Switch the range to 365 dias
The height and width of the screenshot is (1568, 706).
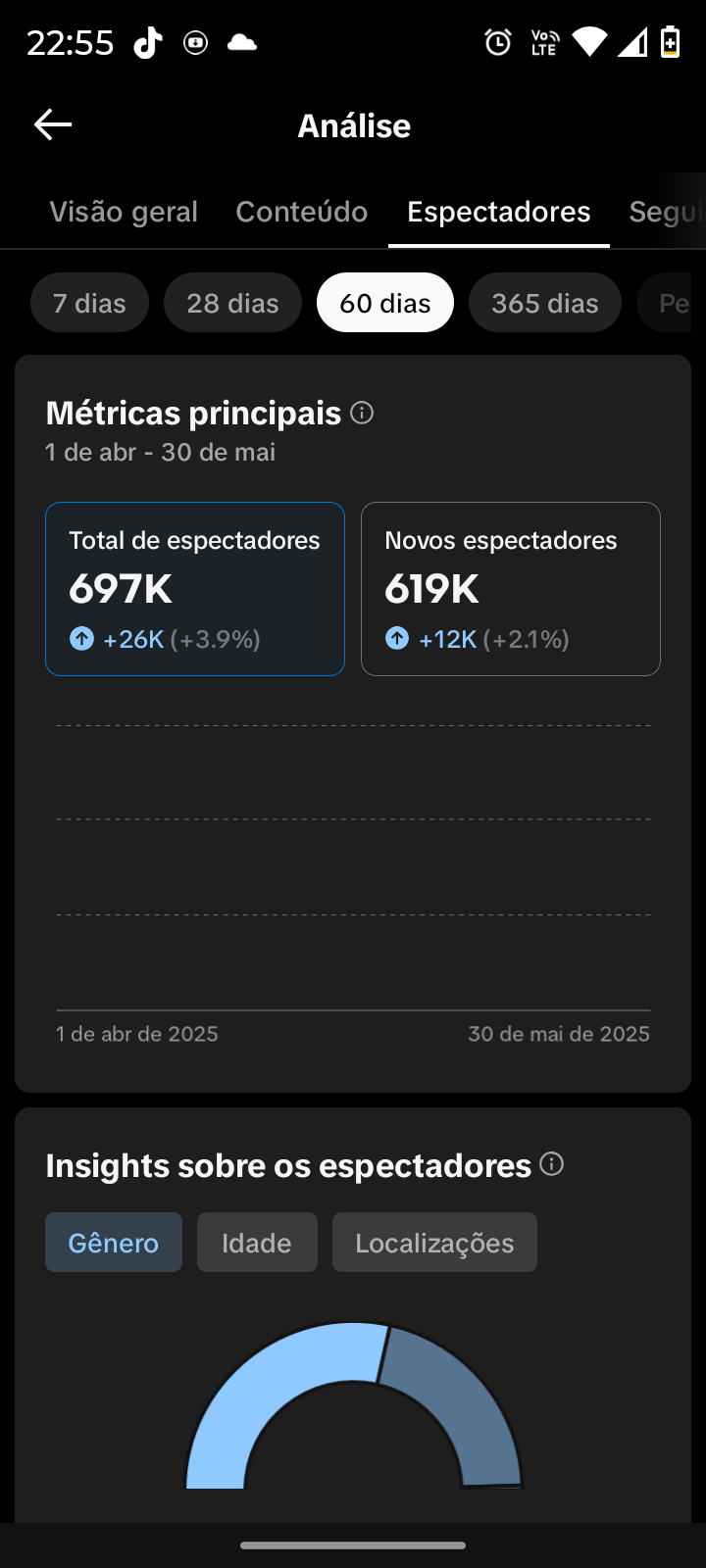545,303
